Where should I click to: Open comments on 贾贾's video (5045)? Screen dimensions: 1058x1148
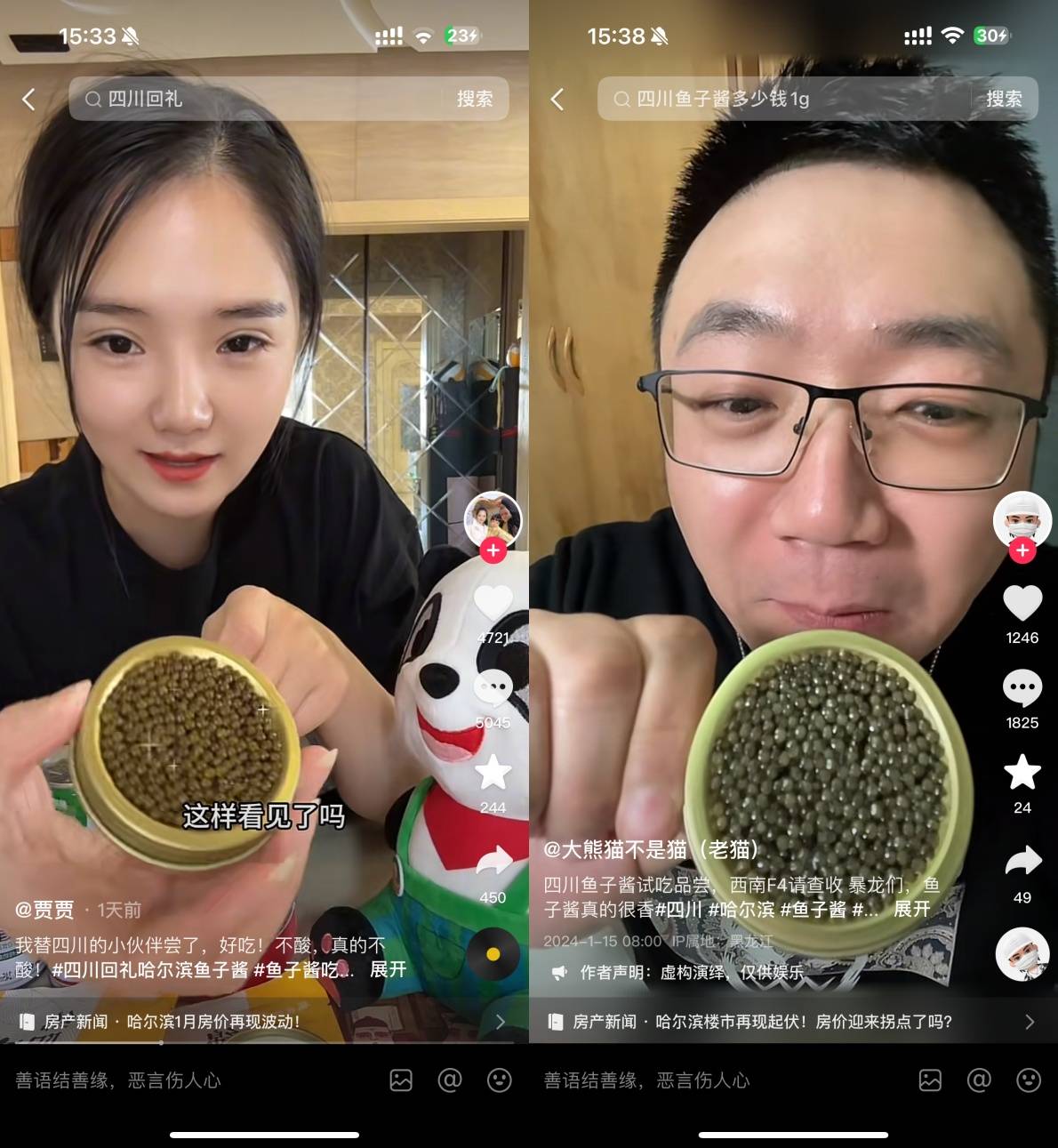click(x=493, y=689)
